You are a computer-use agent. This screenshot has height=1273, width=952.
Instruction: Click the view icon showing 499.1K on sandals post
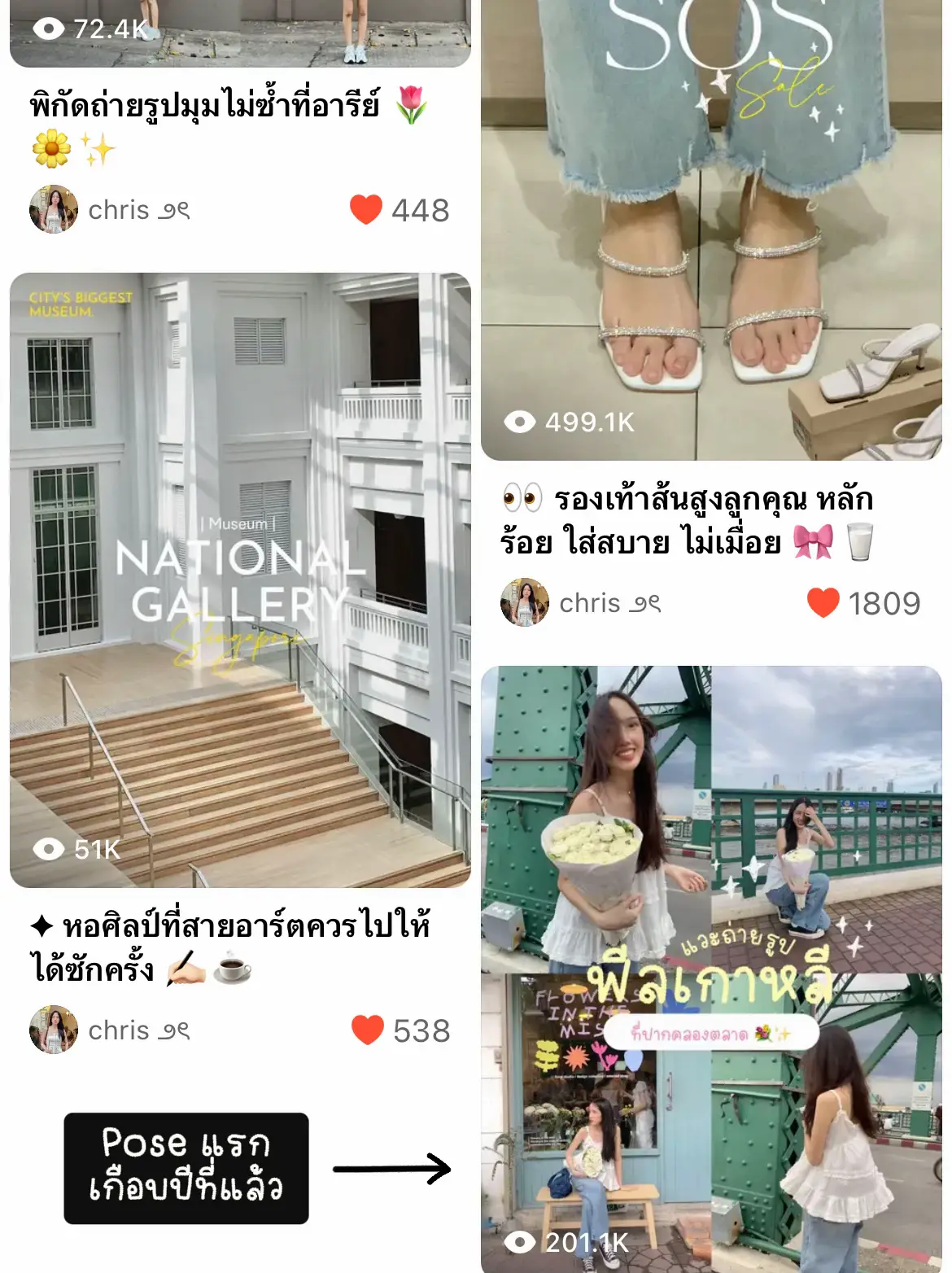(520, 422)
